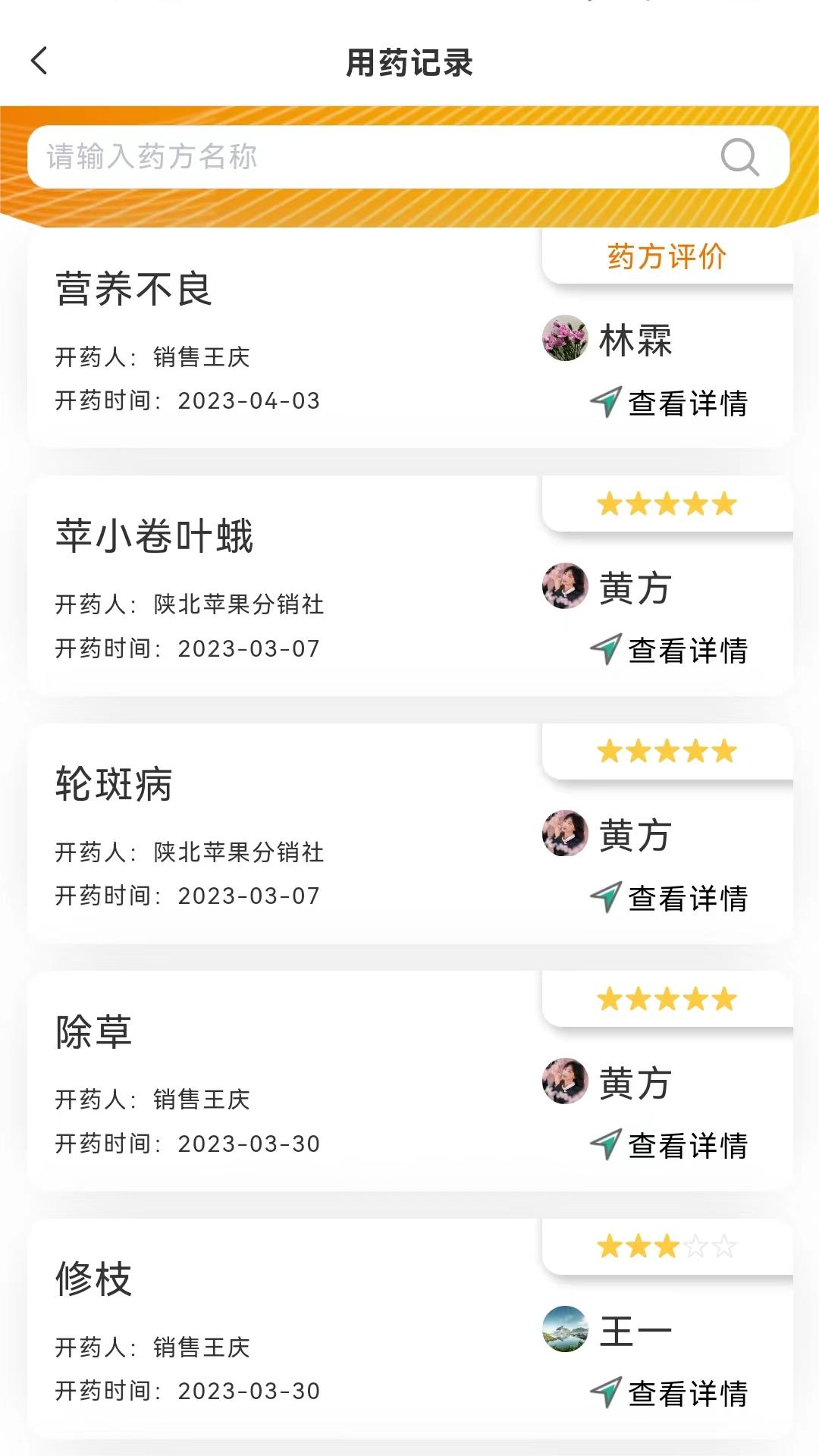View details of 营养不良 record
This screenshot has height=1456, width=819.
[670, 403]
